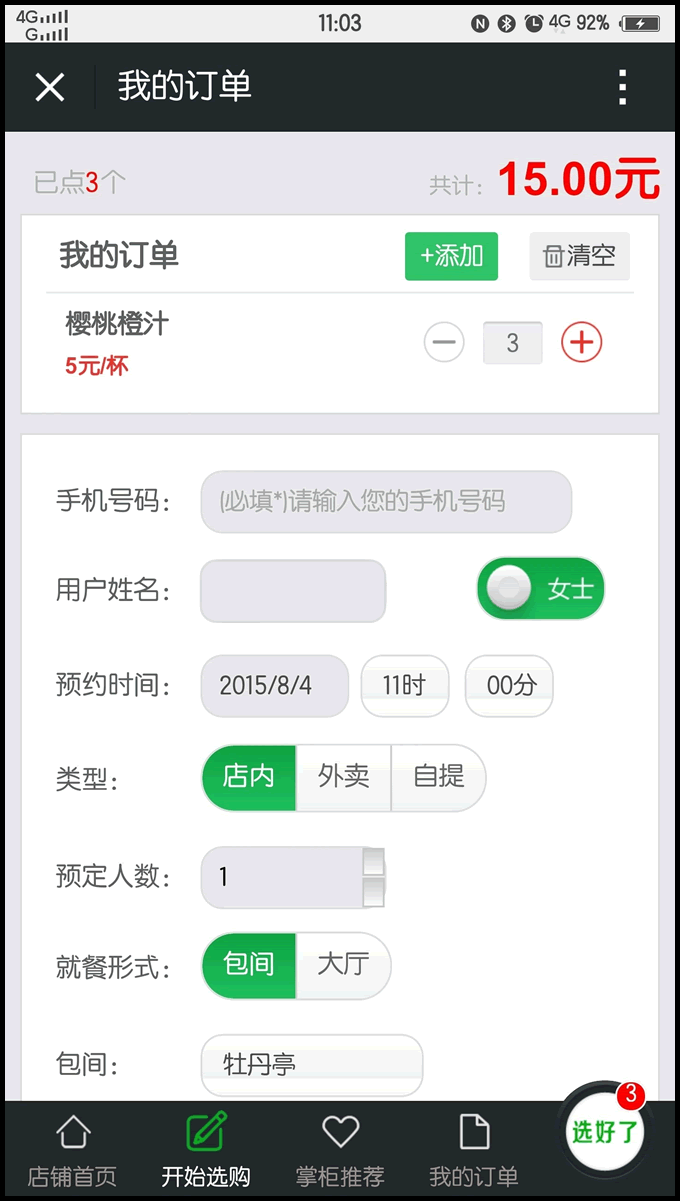Open the 包间 dropdown showing 牡丹亭
The width and height of the screenshot is (680, 1201).
[x=311, y=1065]
